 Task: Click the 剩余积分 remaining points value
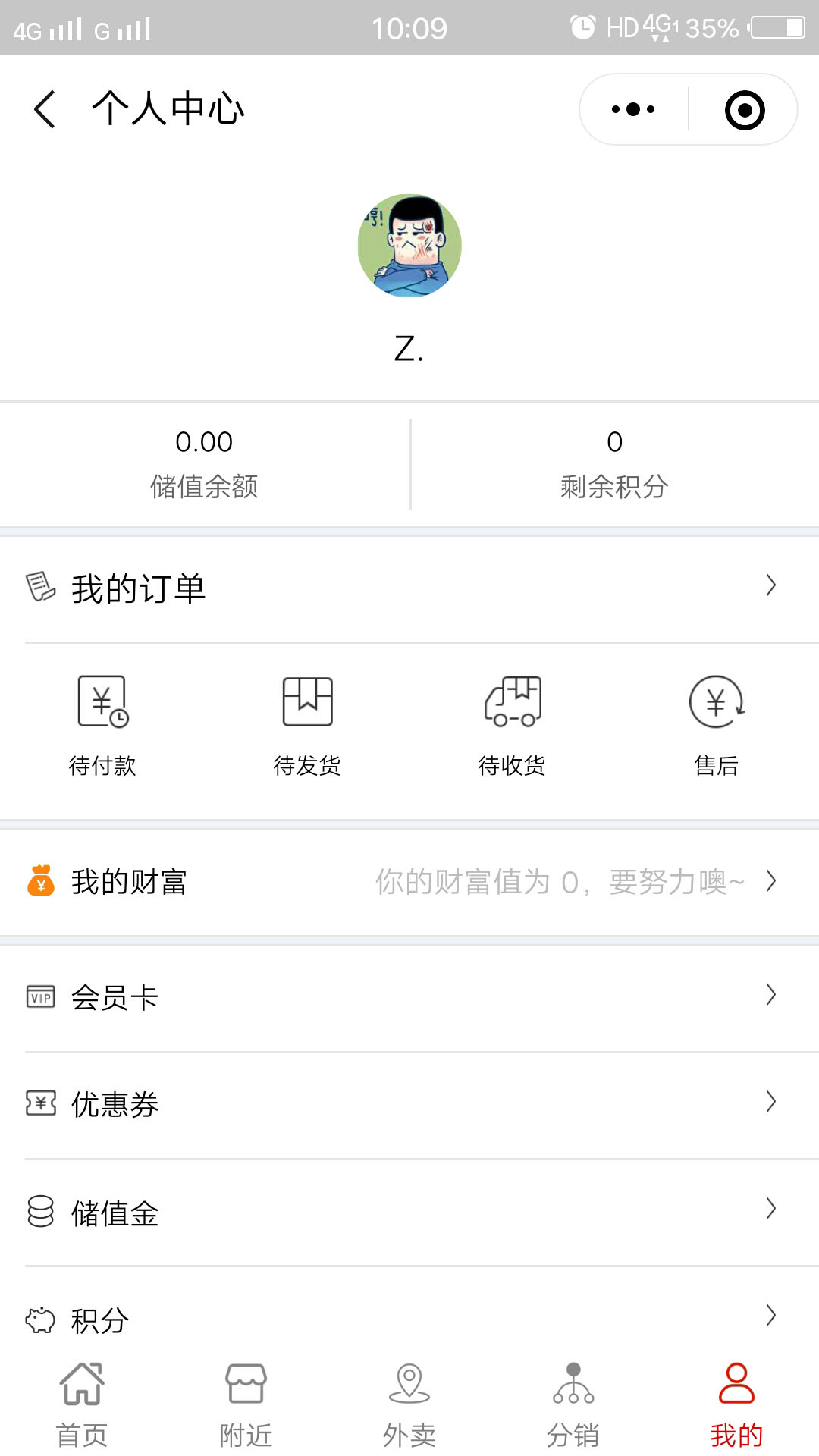coord(615,441)
